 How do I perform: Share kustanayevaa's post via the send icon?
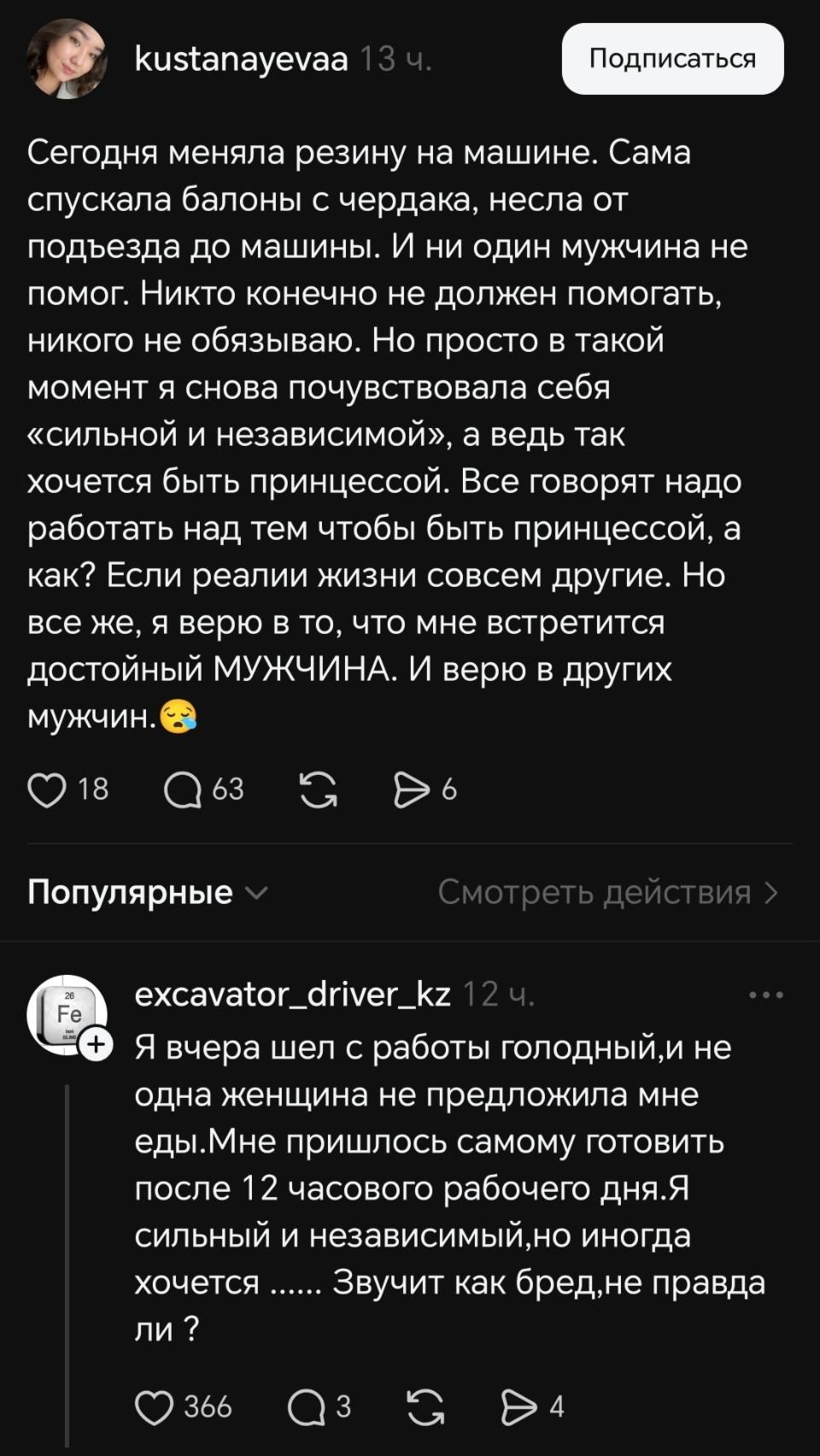(x=413, y=790)
